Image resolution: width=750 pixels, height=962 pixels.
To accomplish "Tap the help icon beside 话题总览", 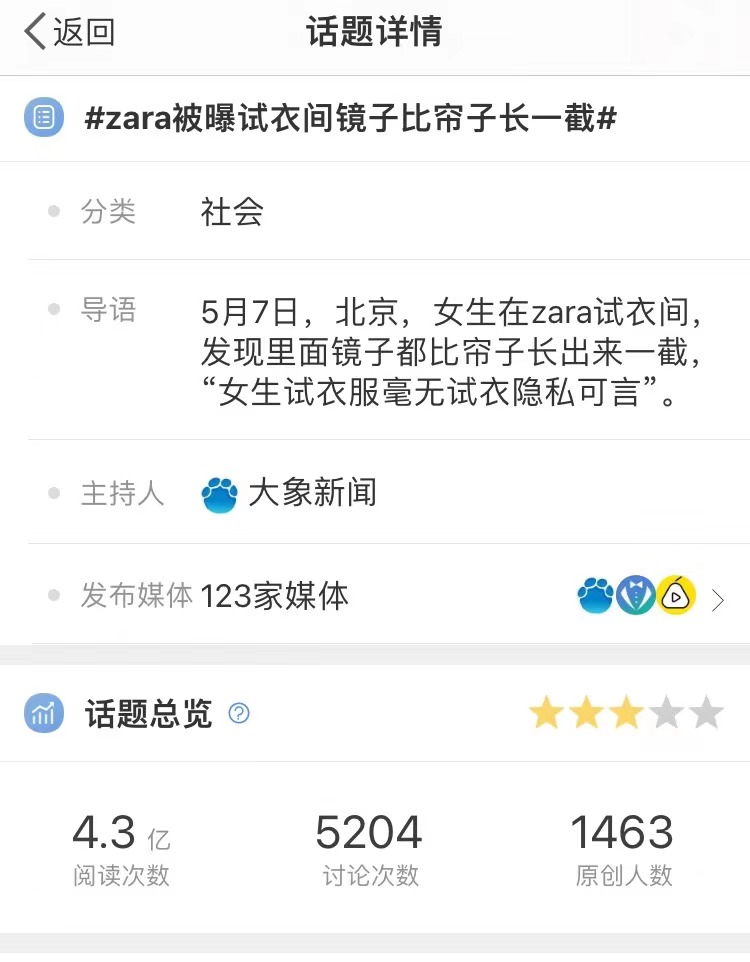I will coord(239,713).
